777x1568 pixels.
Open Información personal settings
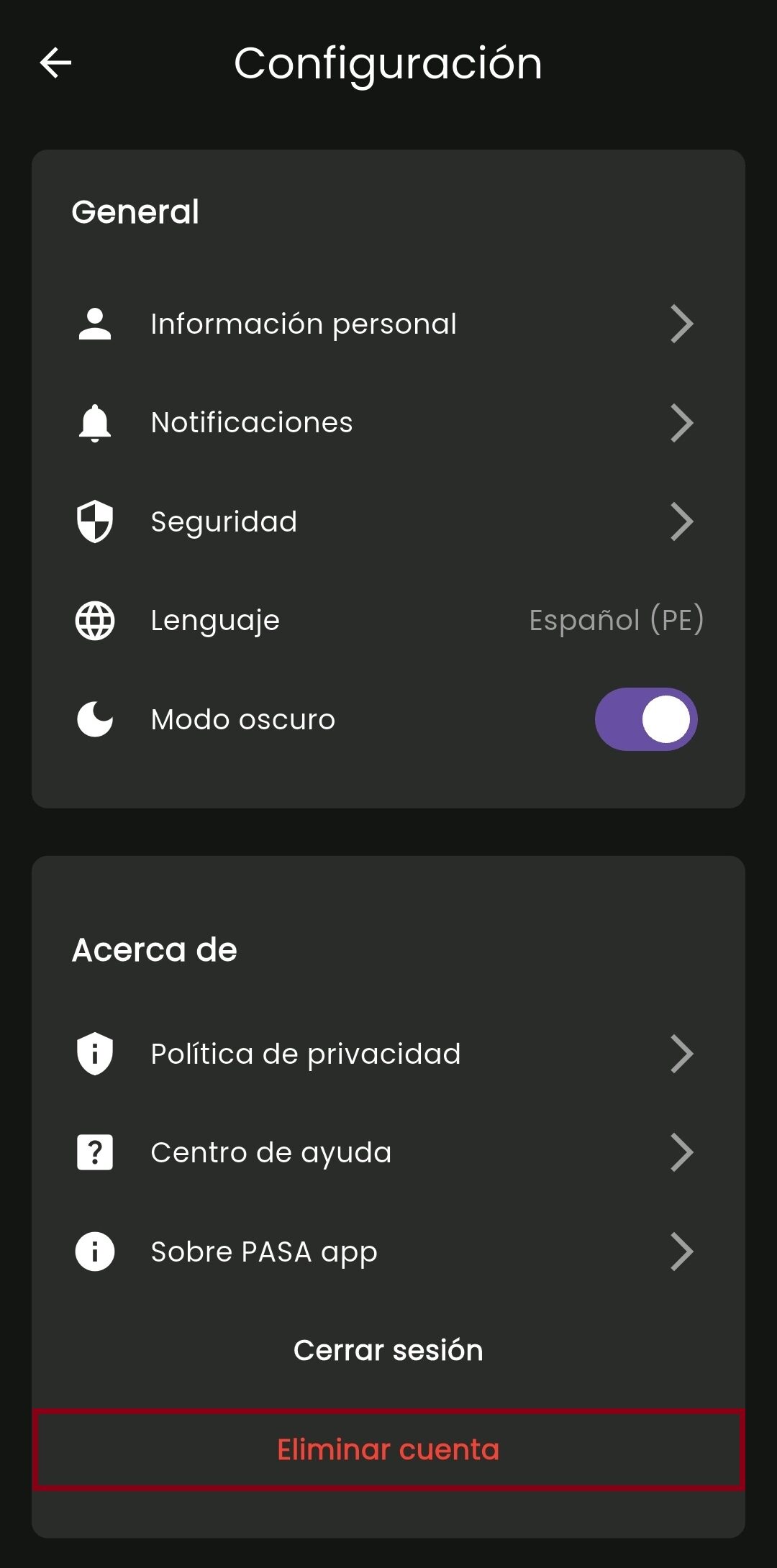387,324
